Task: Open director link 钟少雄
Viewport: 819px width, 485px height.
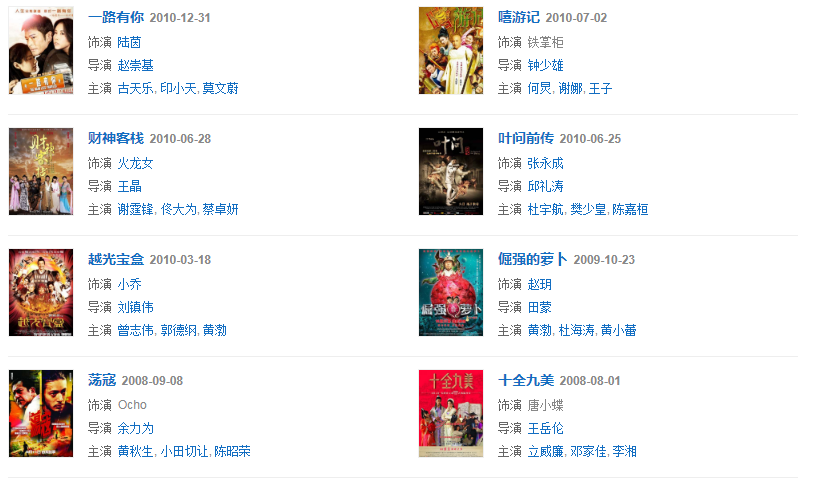Action: tap(545, 65)
